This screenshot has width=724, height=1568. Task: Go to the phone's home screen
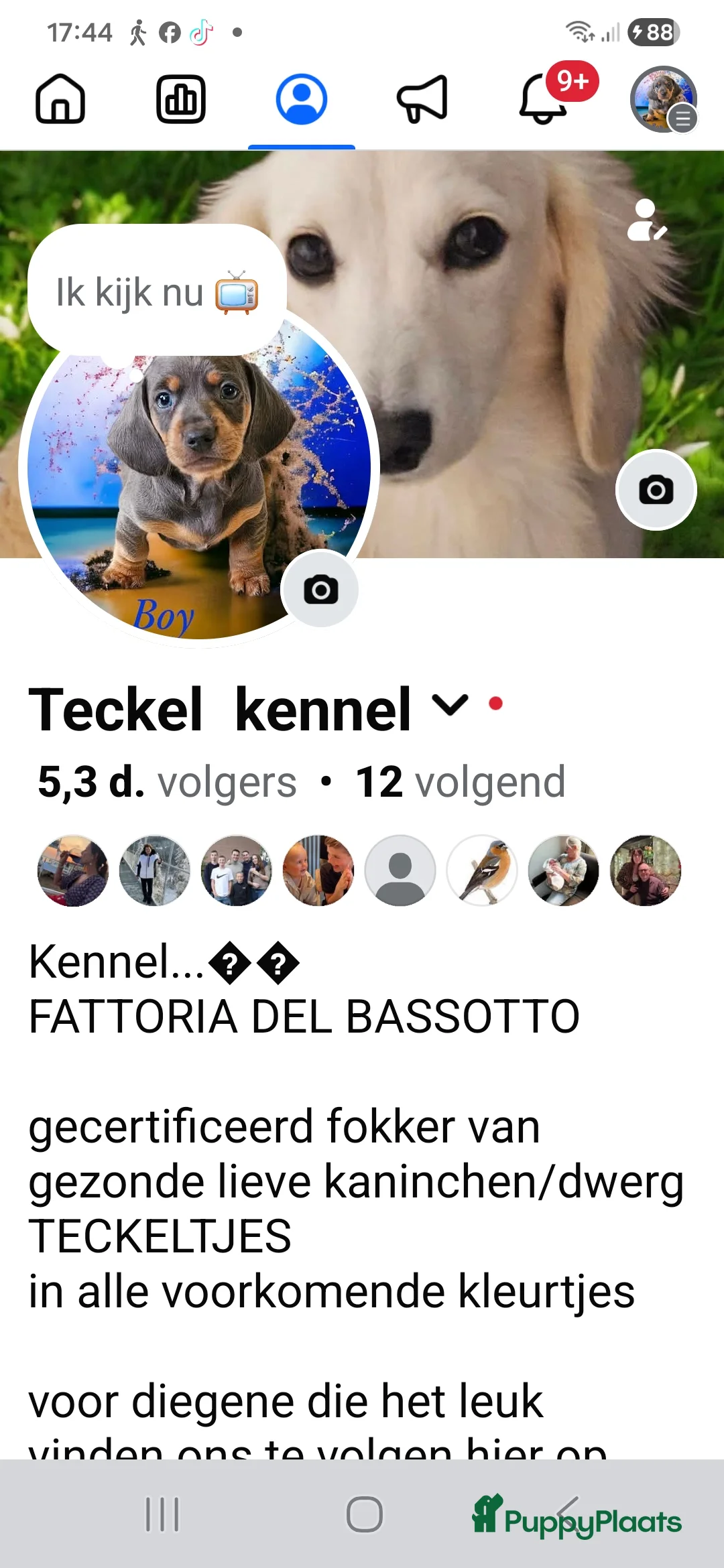[x=365, y=1514]
